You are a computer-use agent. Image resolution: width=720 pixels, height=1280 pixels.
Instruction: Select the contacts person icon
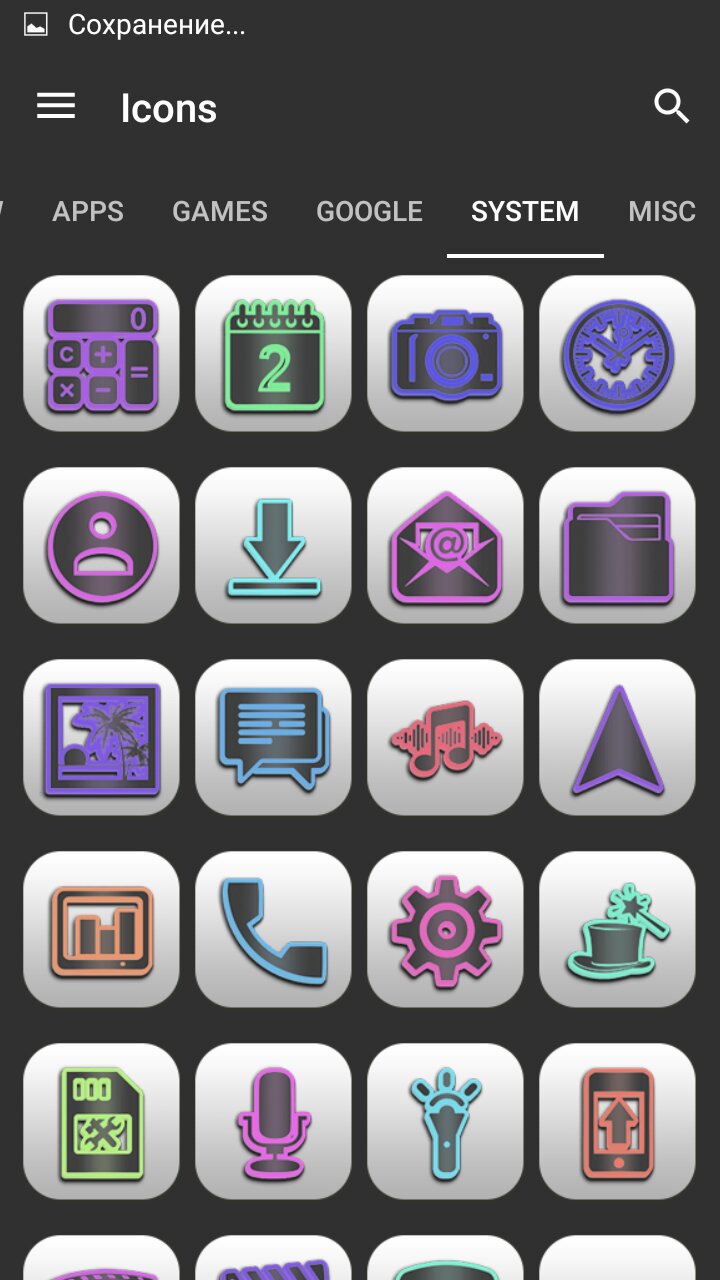pos(101,546)
